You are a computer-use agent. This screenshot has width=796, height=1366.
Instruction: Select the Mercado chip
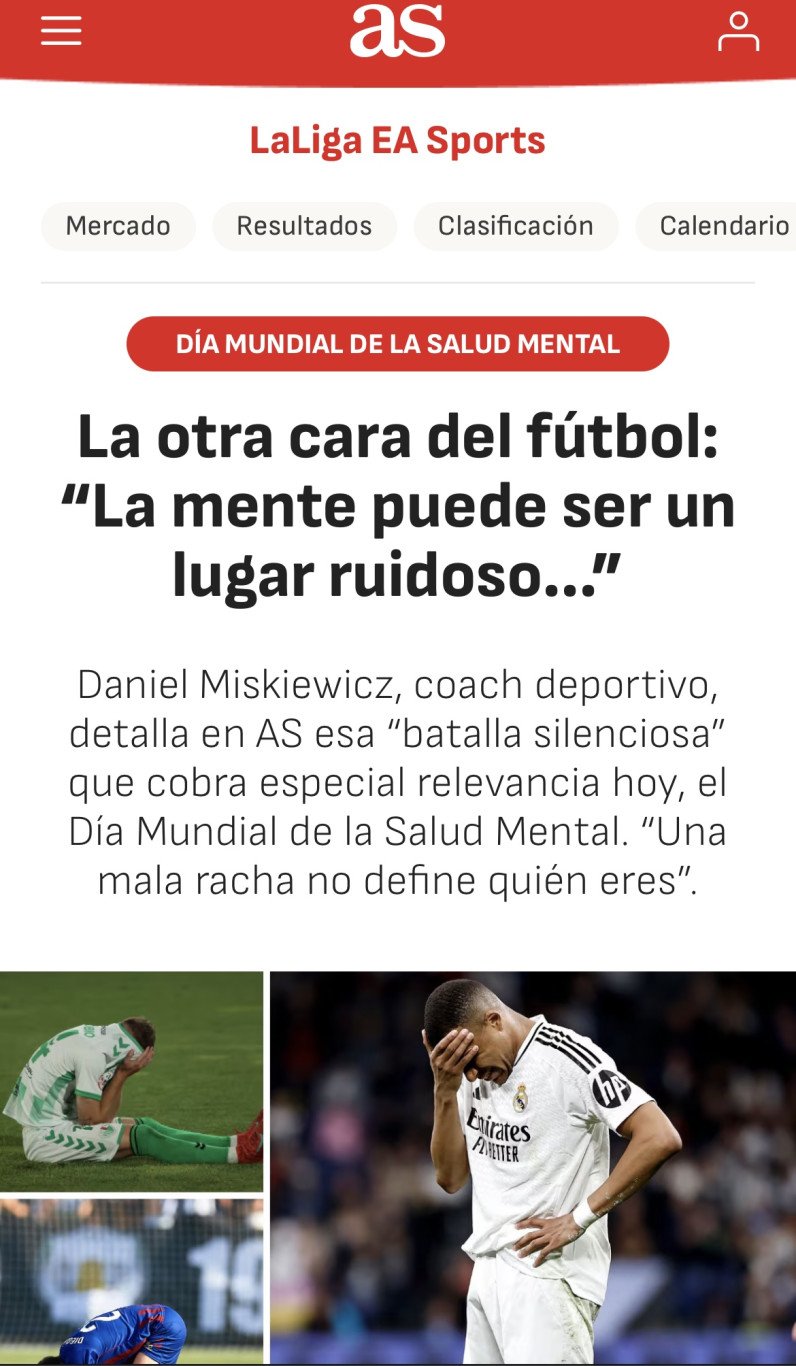tap(118, 226)
